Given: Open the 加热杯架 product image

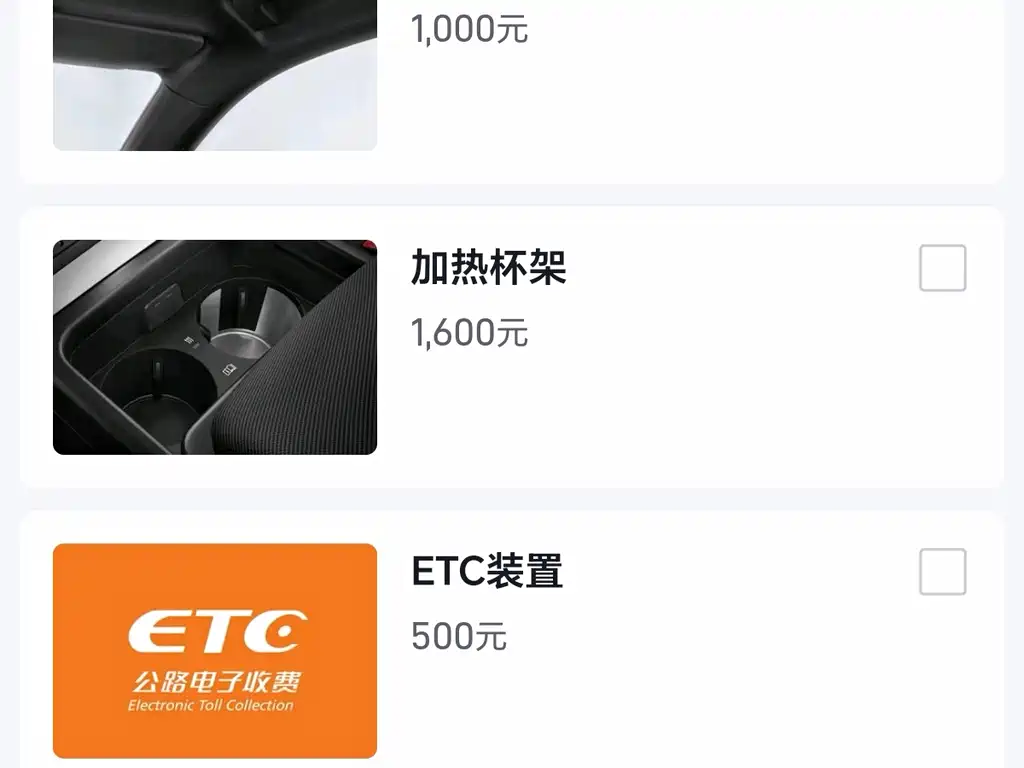Looking at the screenshot, I should [x=215, y=347].
